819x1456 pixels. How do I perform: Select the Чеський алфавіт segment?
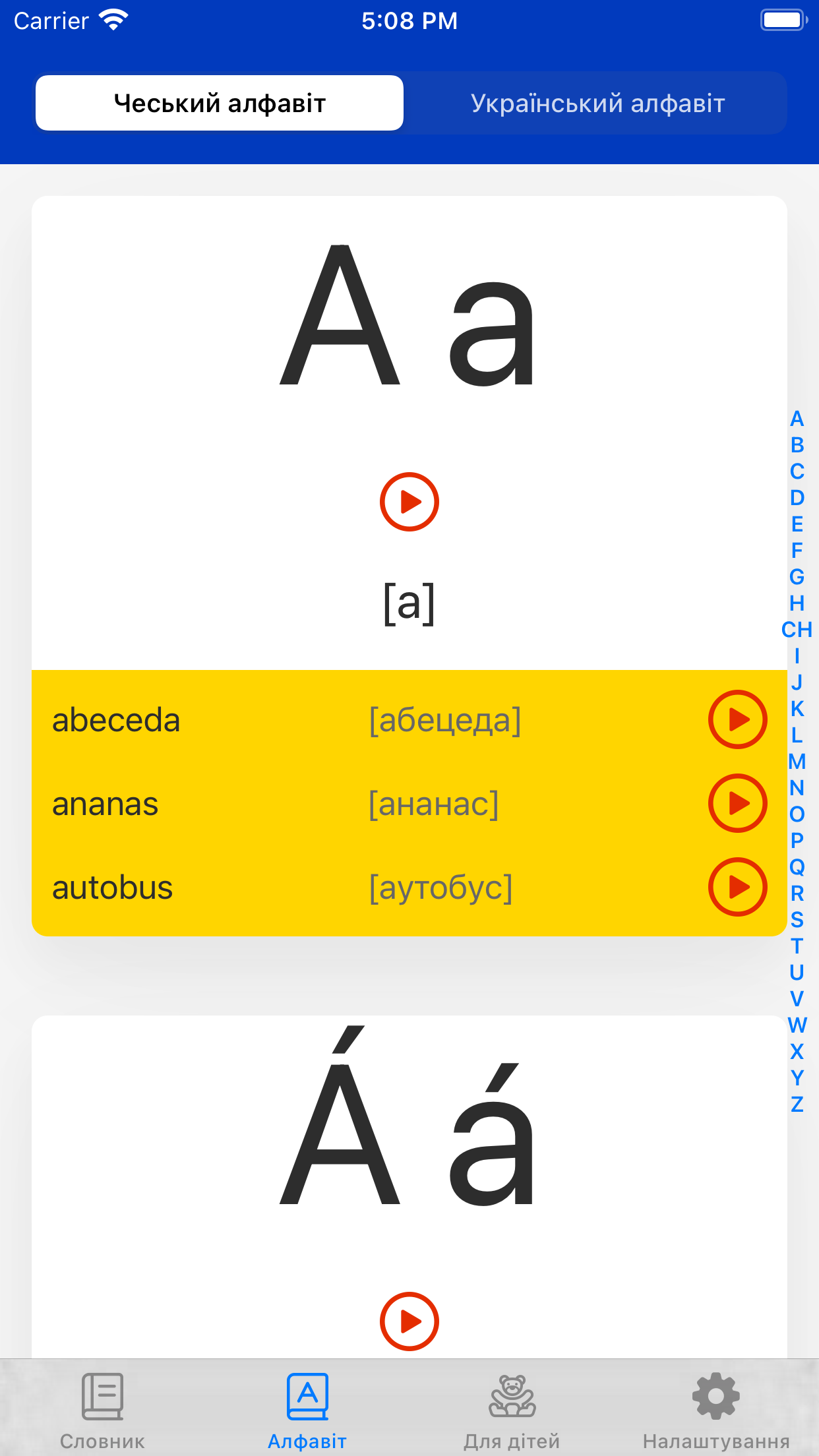click(220, 104)
